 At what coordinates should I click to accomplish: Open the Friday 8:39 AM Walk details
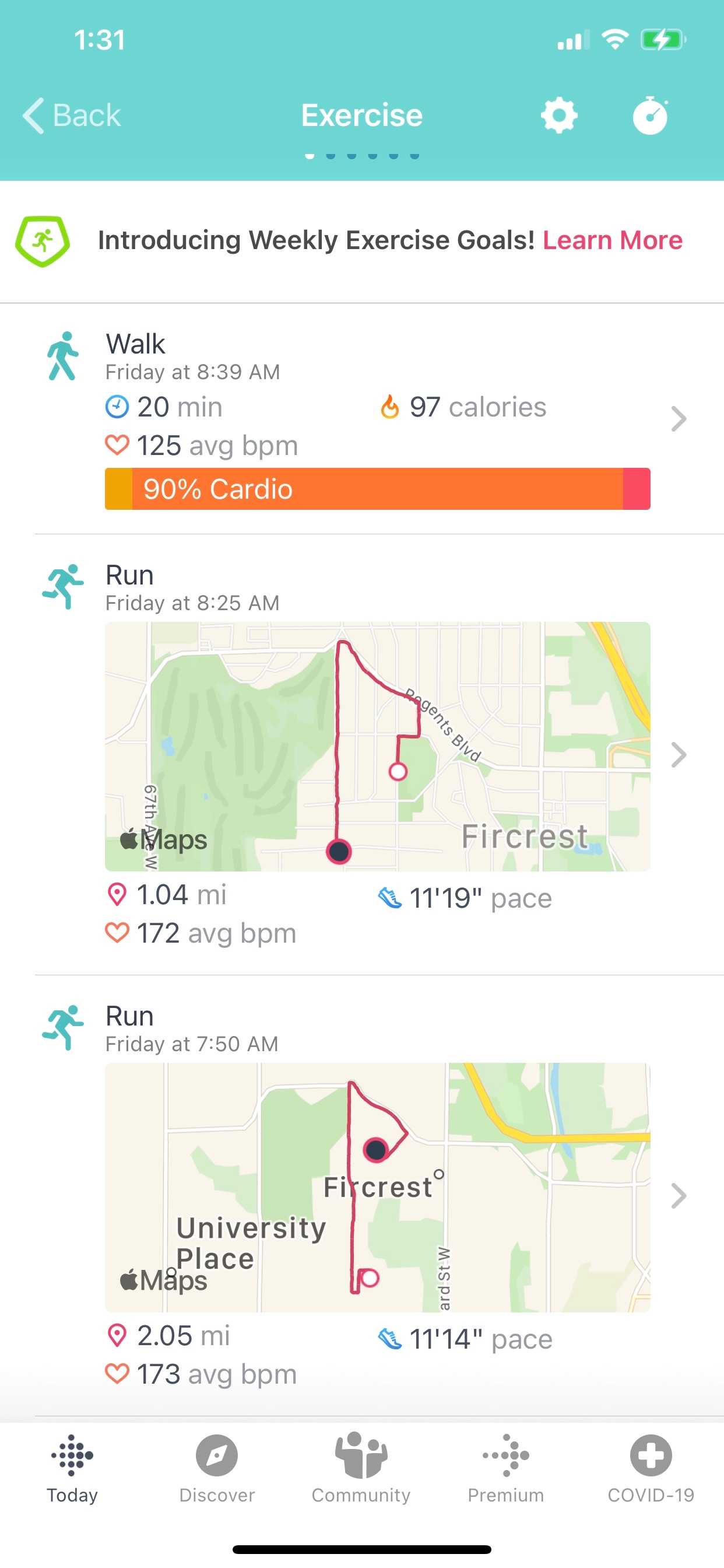click(x=378, y=419)
